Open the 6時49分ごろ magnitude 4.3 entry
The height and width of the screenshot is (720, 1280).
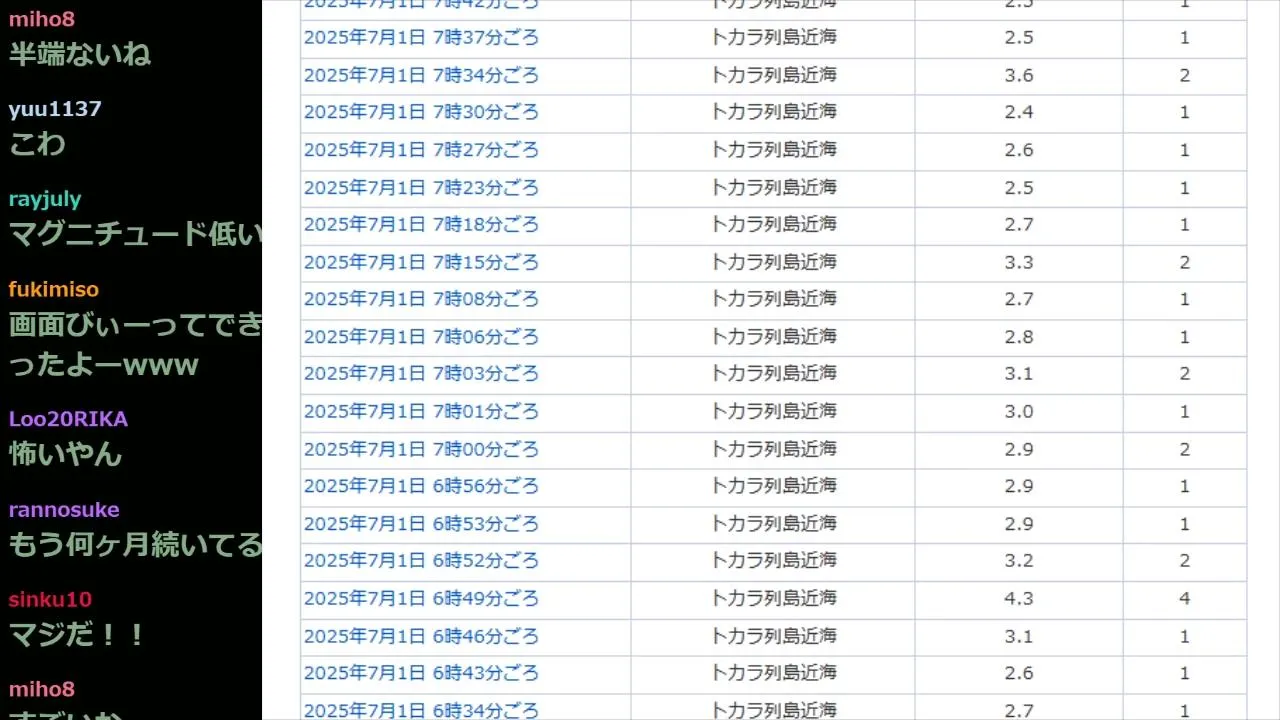pyautogui.click(x=421, y=598)
